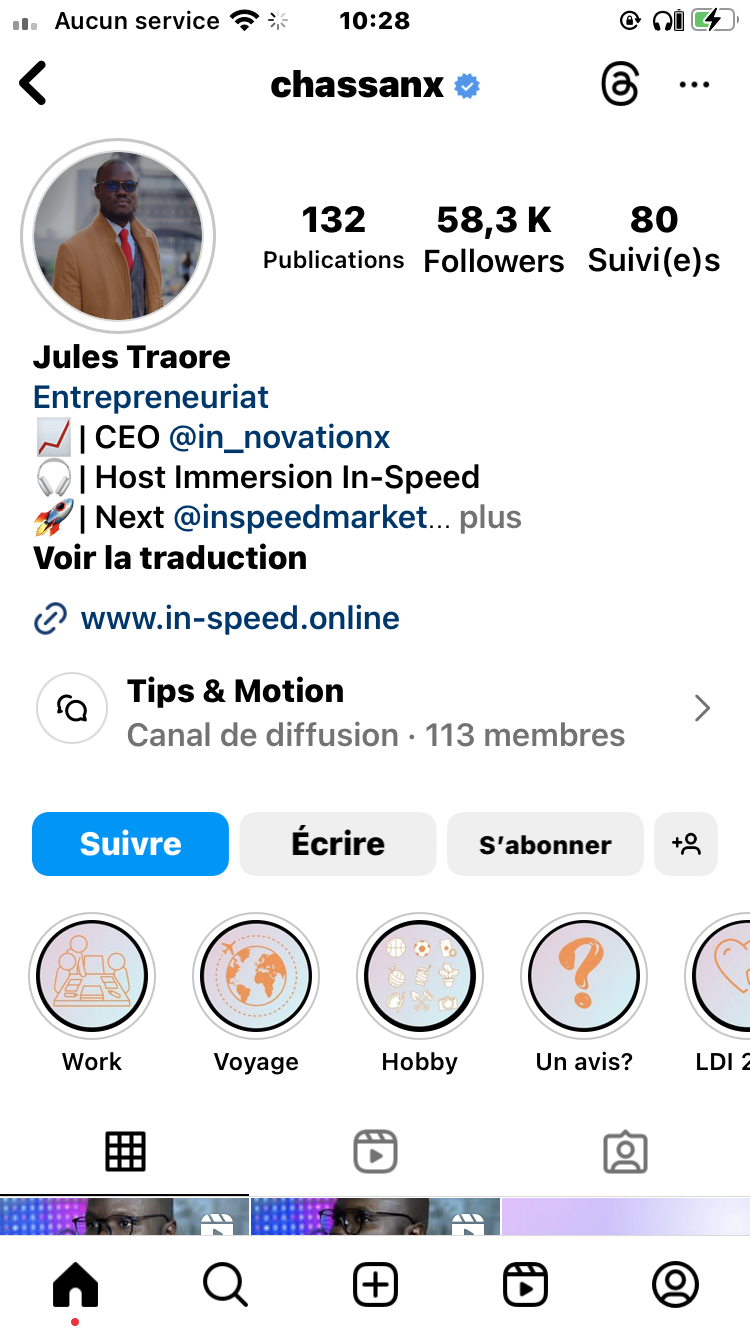This screenshot has height=1334, width=750.
Task: View chassanx's profile picture
Action: pos(118,236)
